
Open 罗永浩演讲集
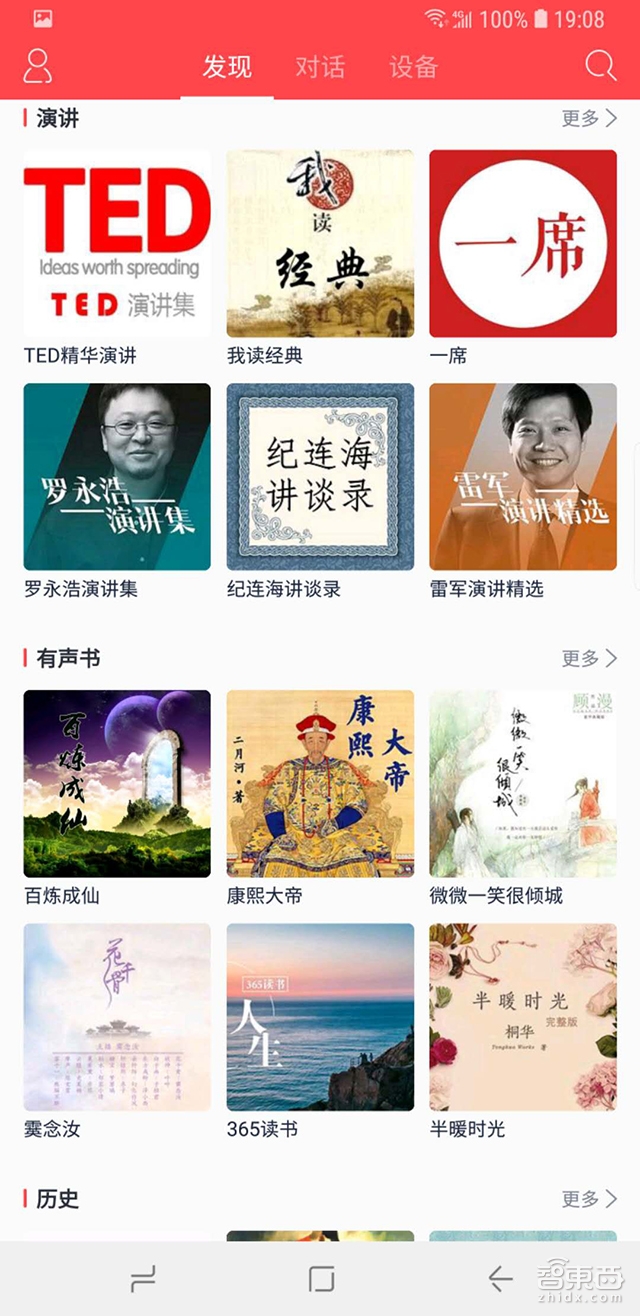117,477
